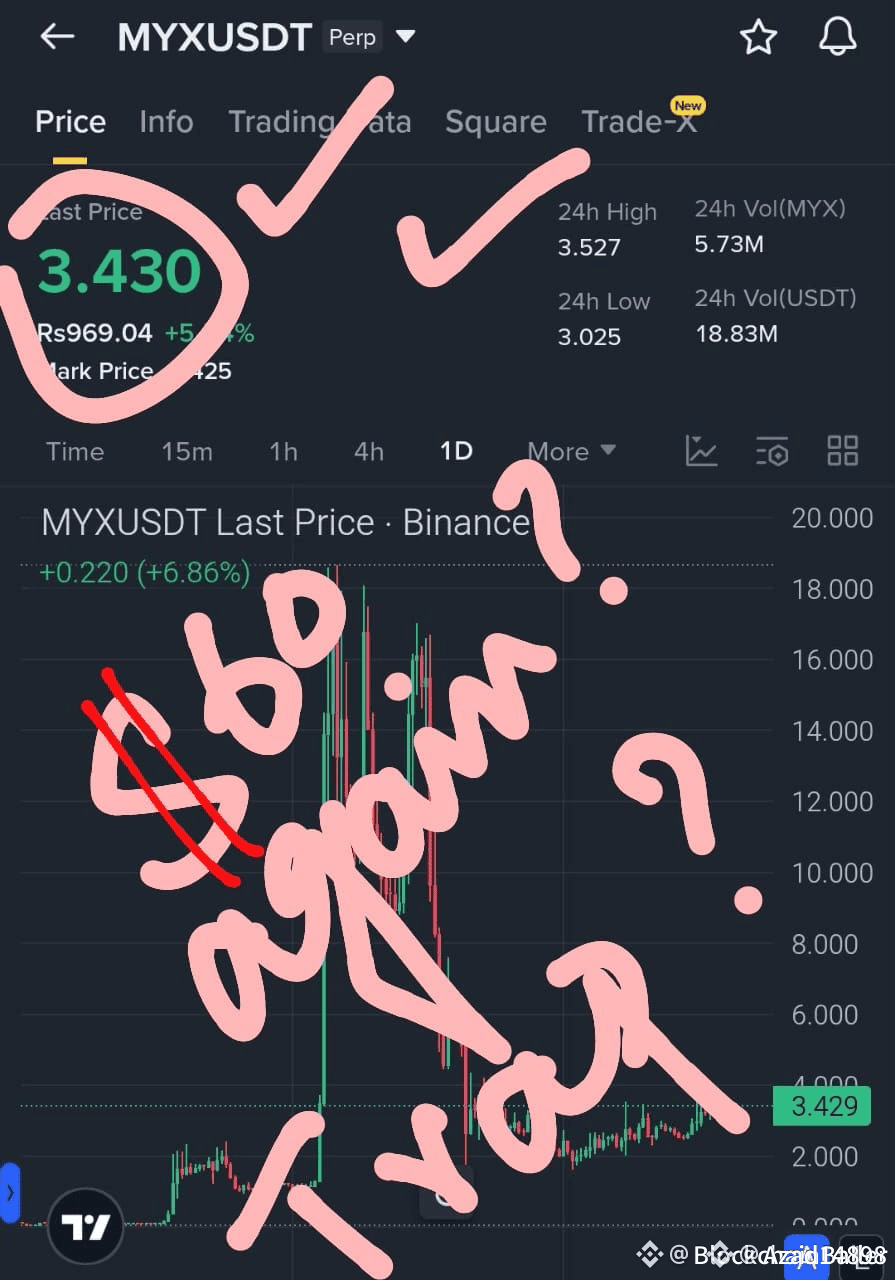
Task: Switch the chart to 1h
Action: tap(283, 452)
